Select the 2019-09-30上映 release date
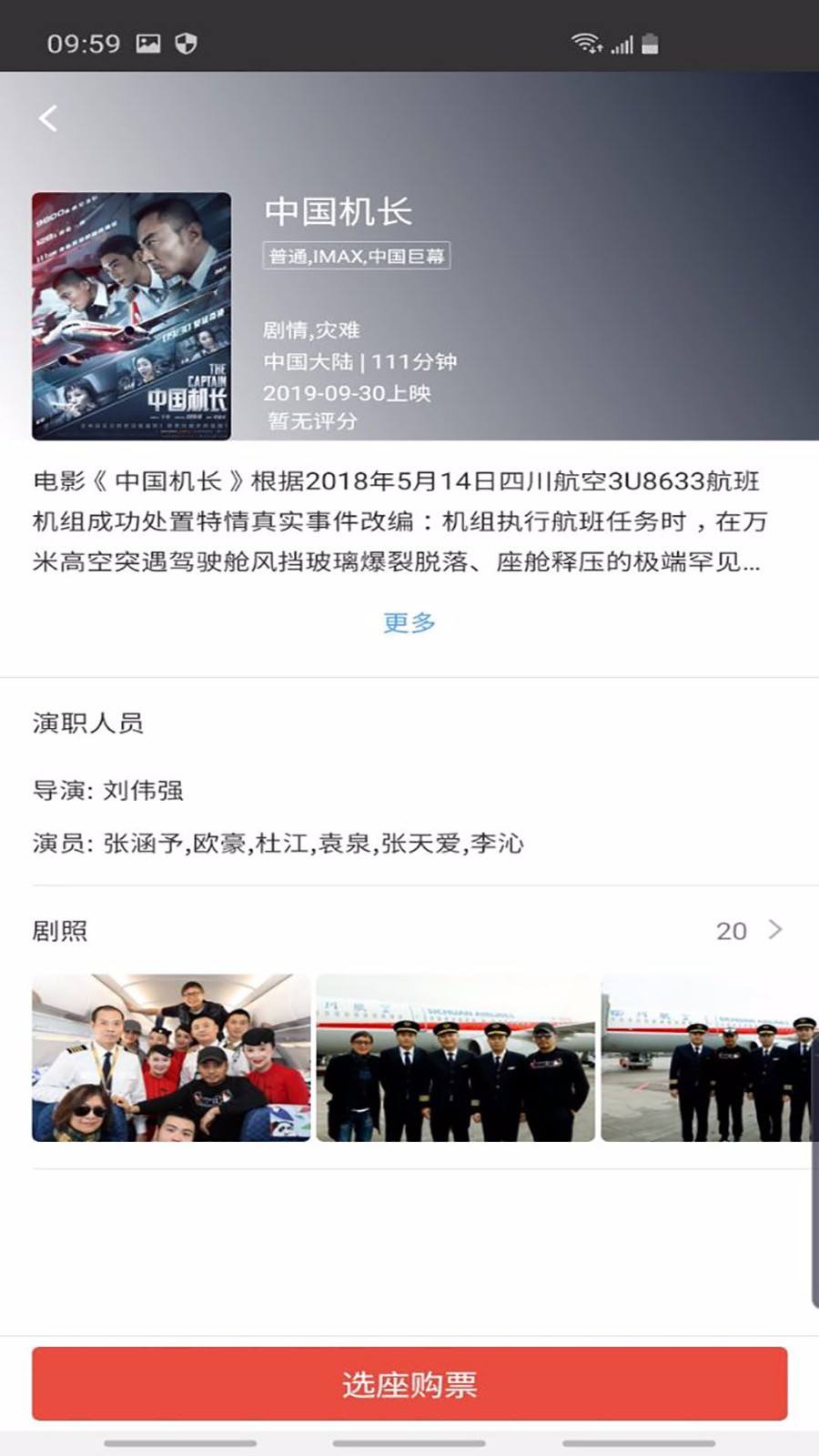 349,393
